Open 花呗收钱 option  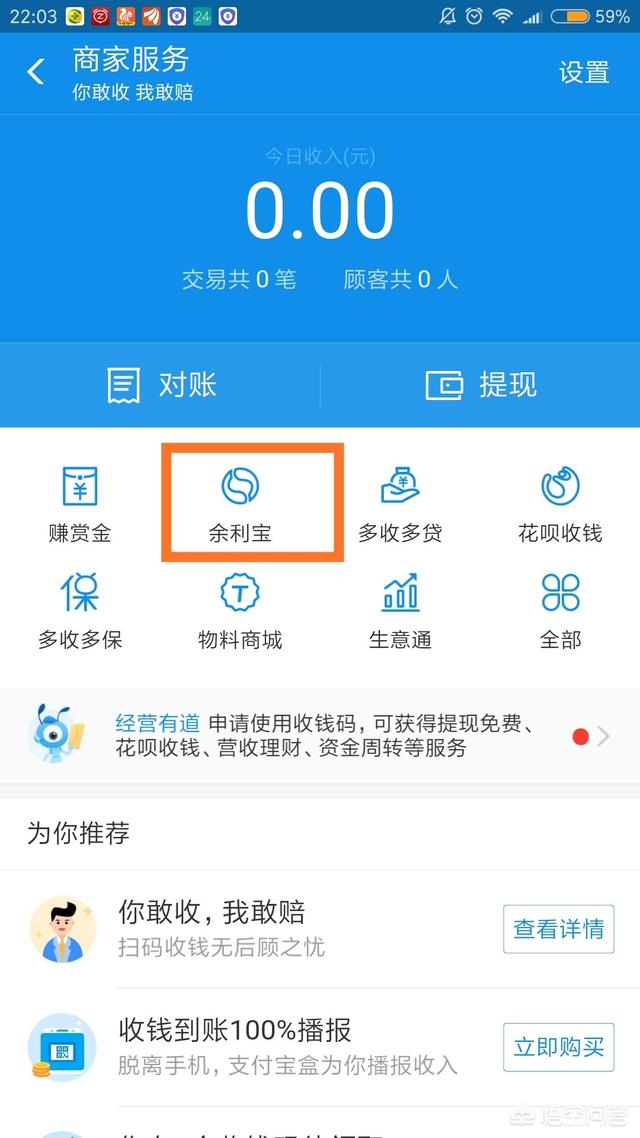(560, 503)
